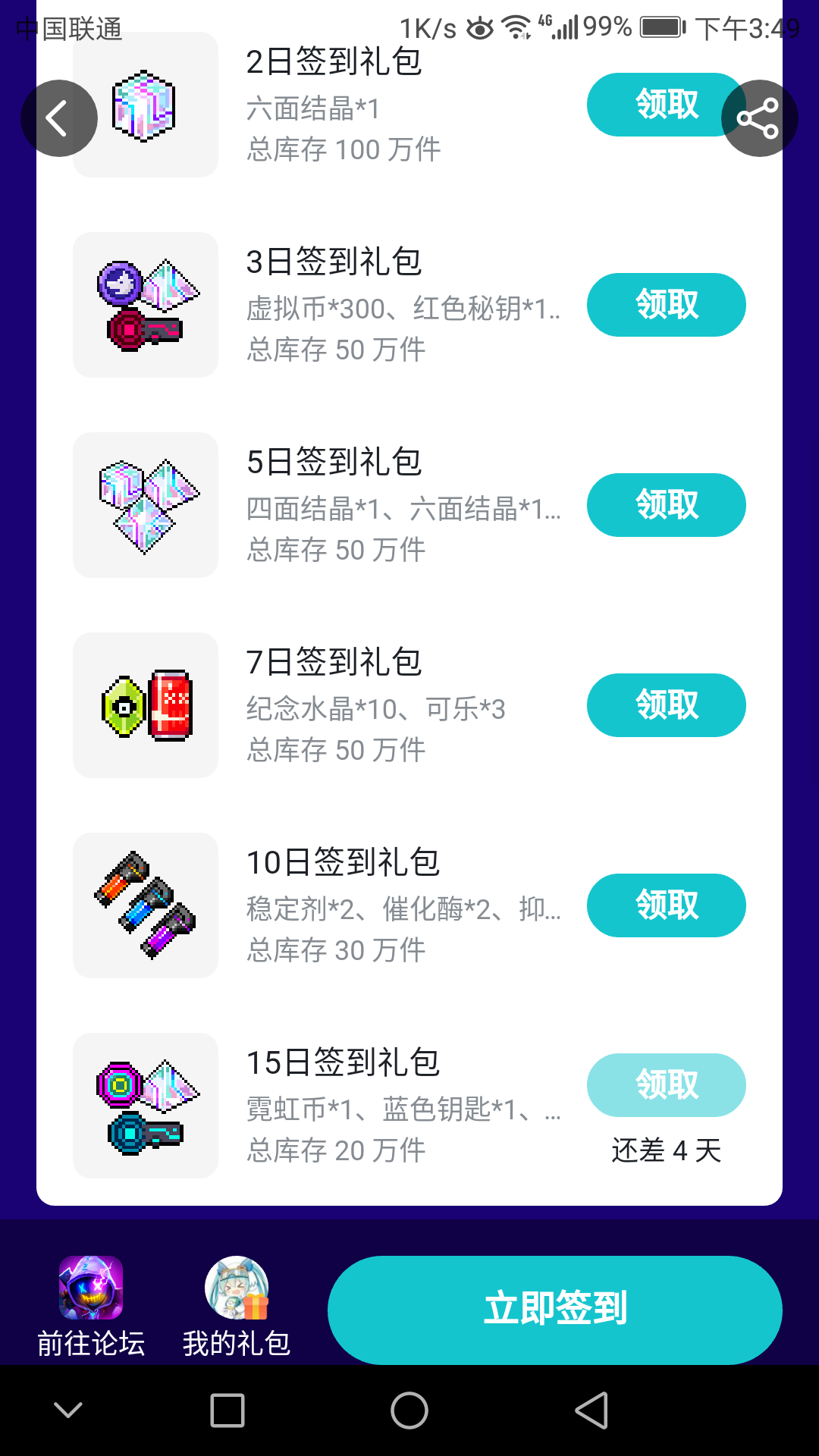Claim the 10日签到礼包 reward

666,905
